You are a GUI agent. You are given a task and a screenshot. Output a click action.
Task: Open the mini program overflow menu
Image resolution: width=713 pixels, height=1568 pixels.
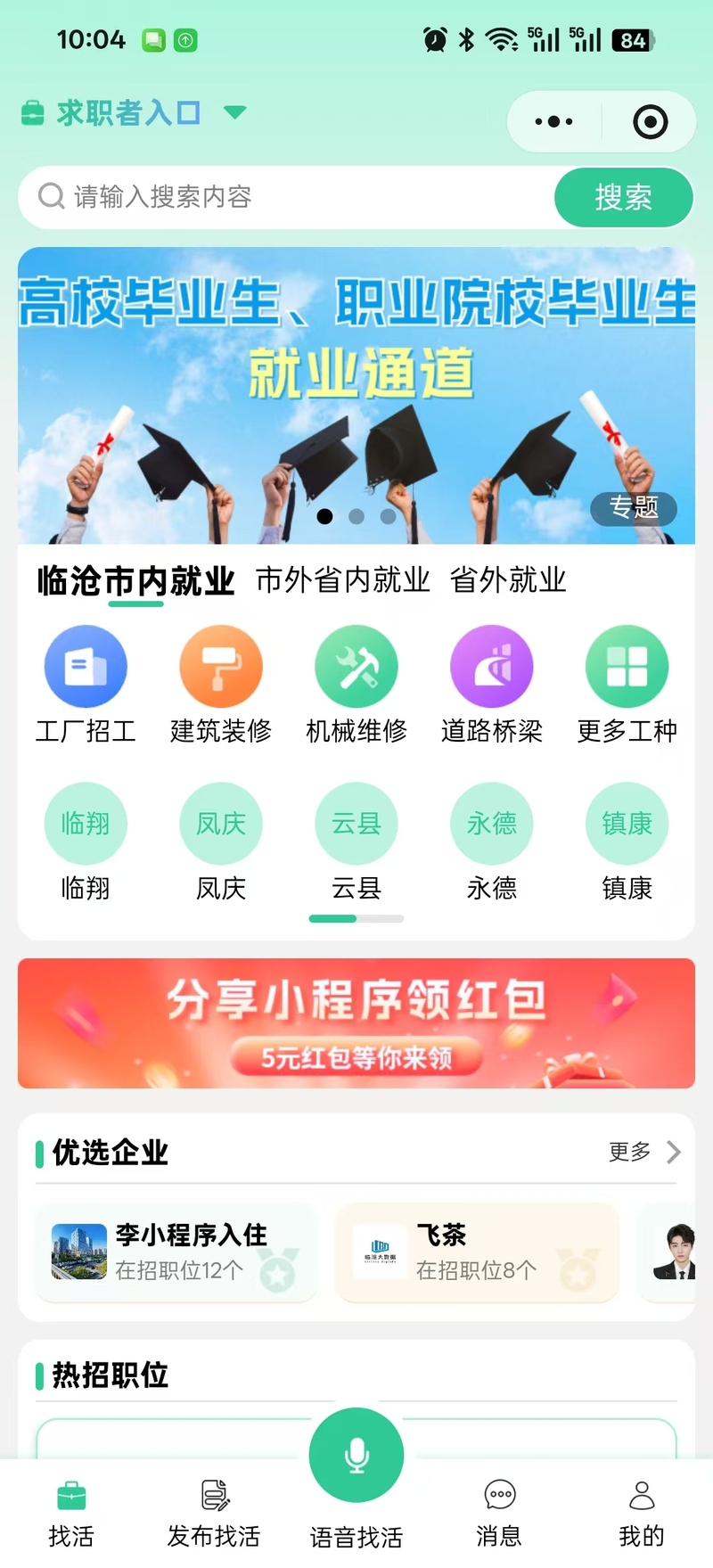(x=553, y=122)
